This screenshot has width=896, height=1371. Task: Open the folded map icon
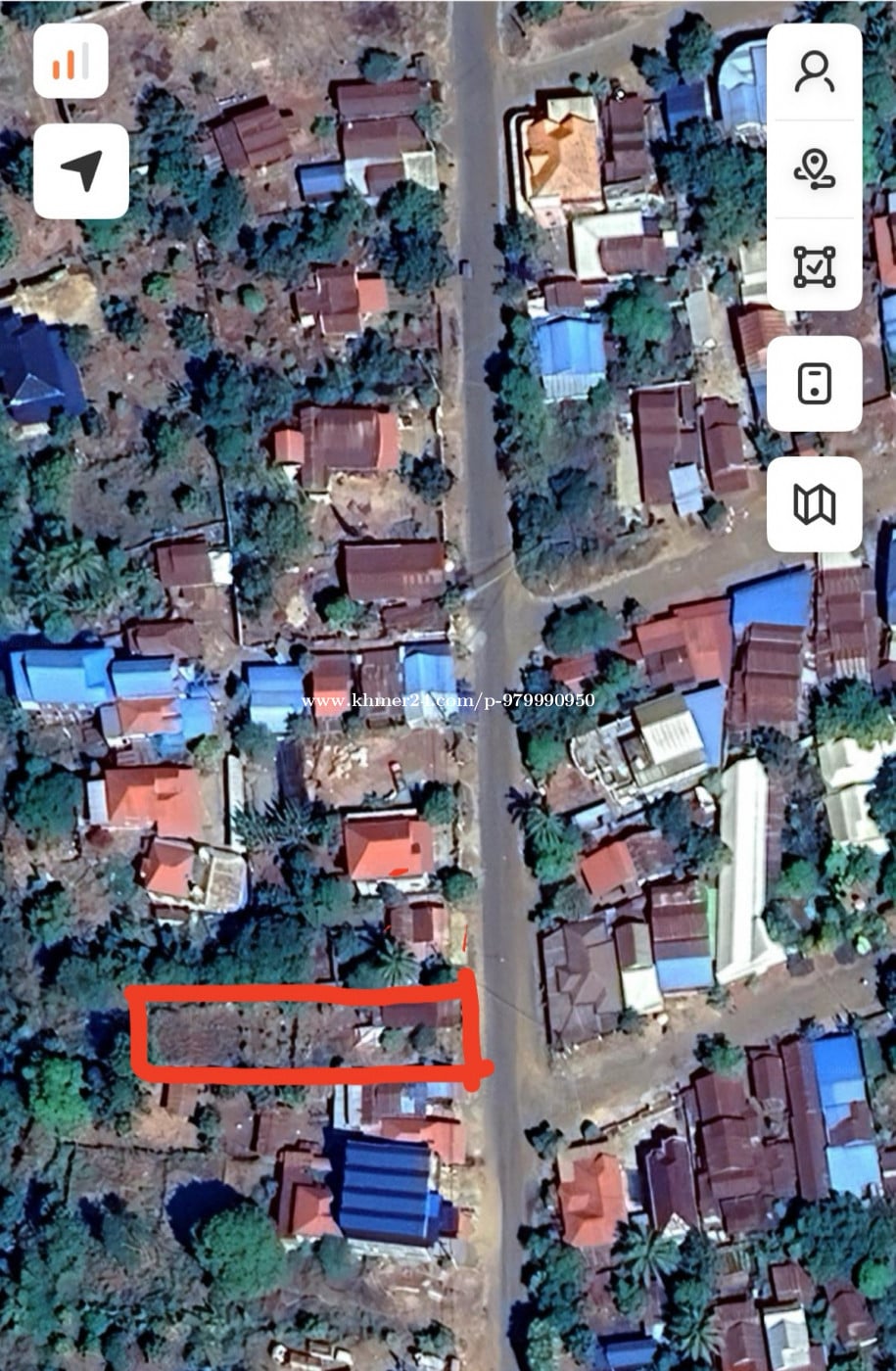click(x=814, y=504)
